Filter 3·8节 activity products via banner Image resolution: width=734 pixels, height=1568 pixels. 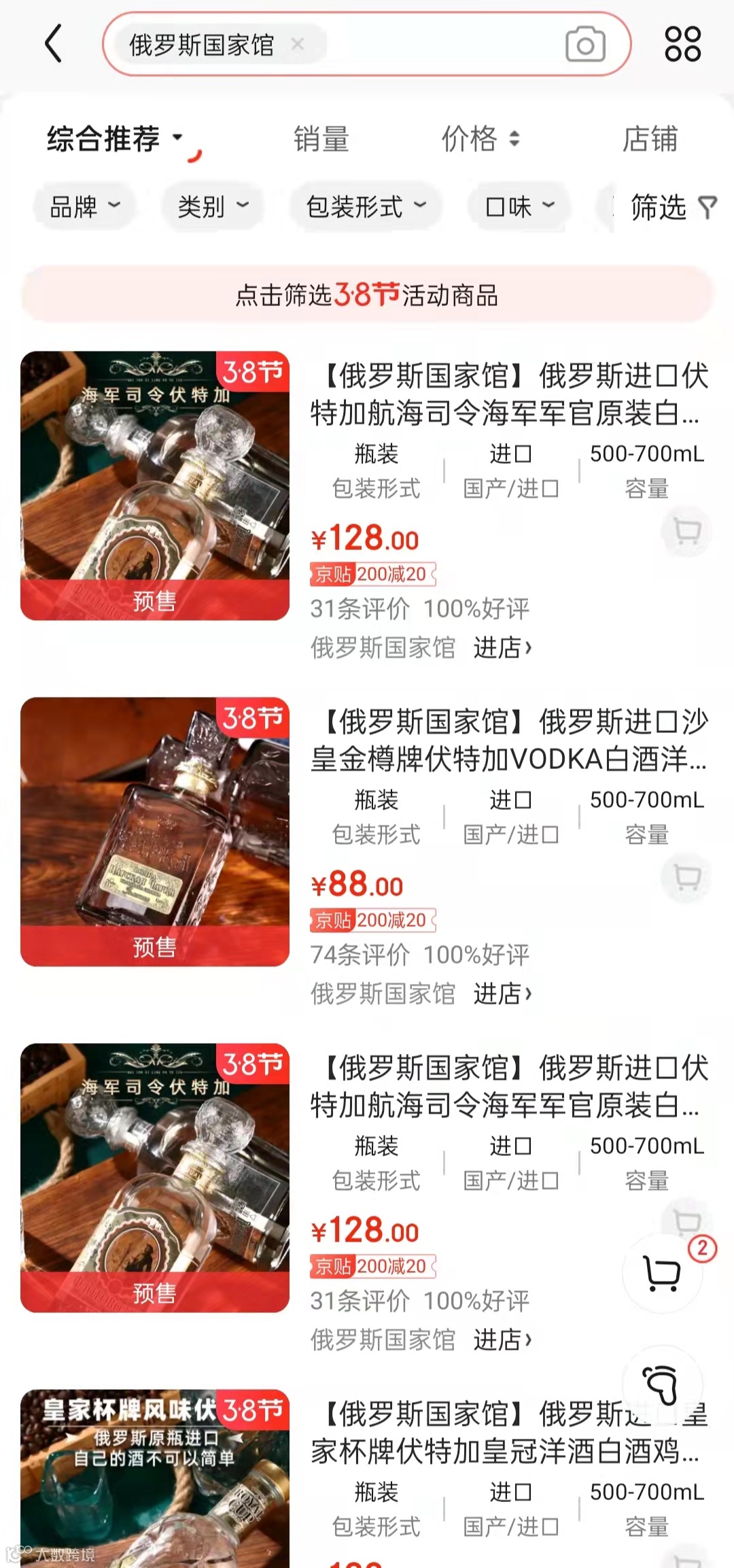(367, 295)
